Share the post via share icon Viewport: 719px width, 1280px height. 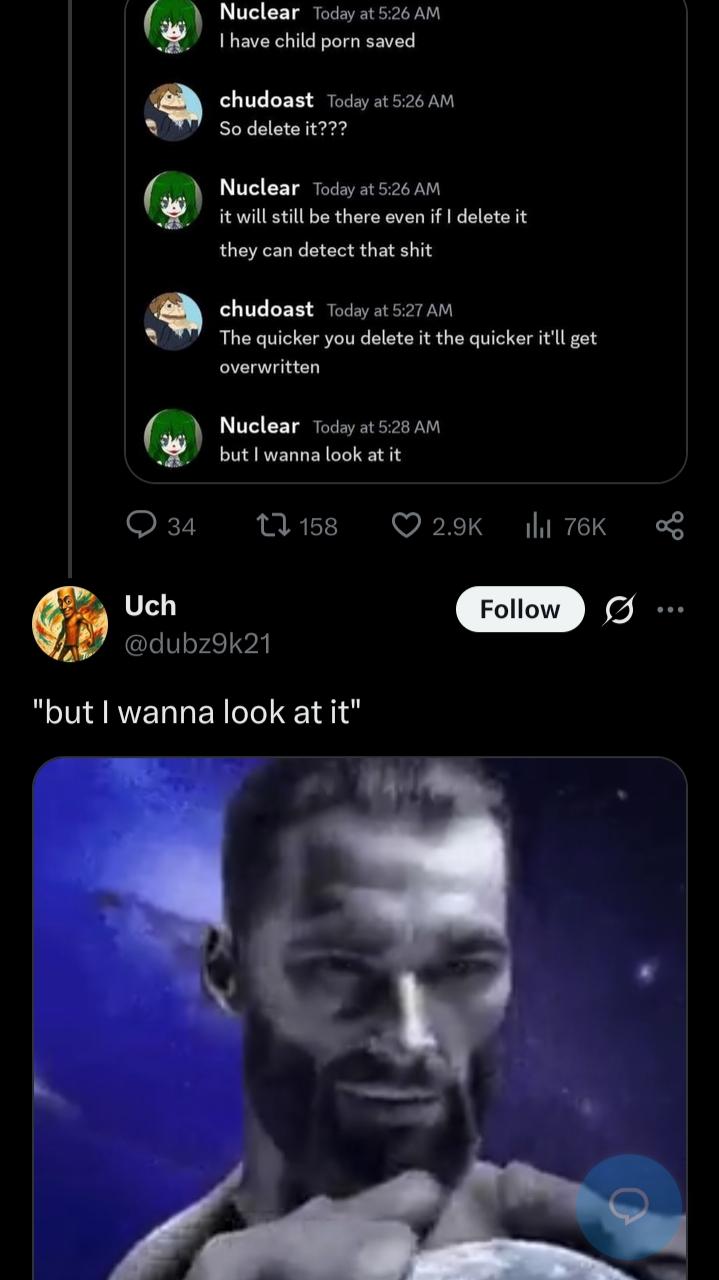coord(670,525)
